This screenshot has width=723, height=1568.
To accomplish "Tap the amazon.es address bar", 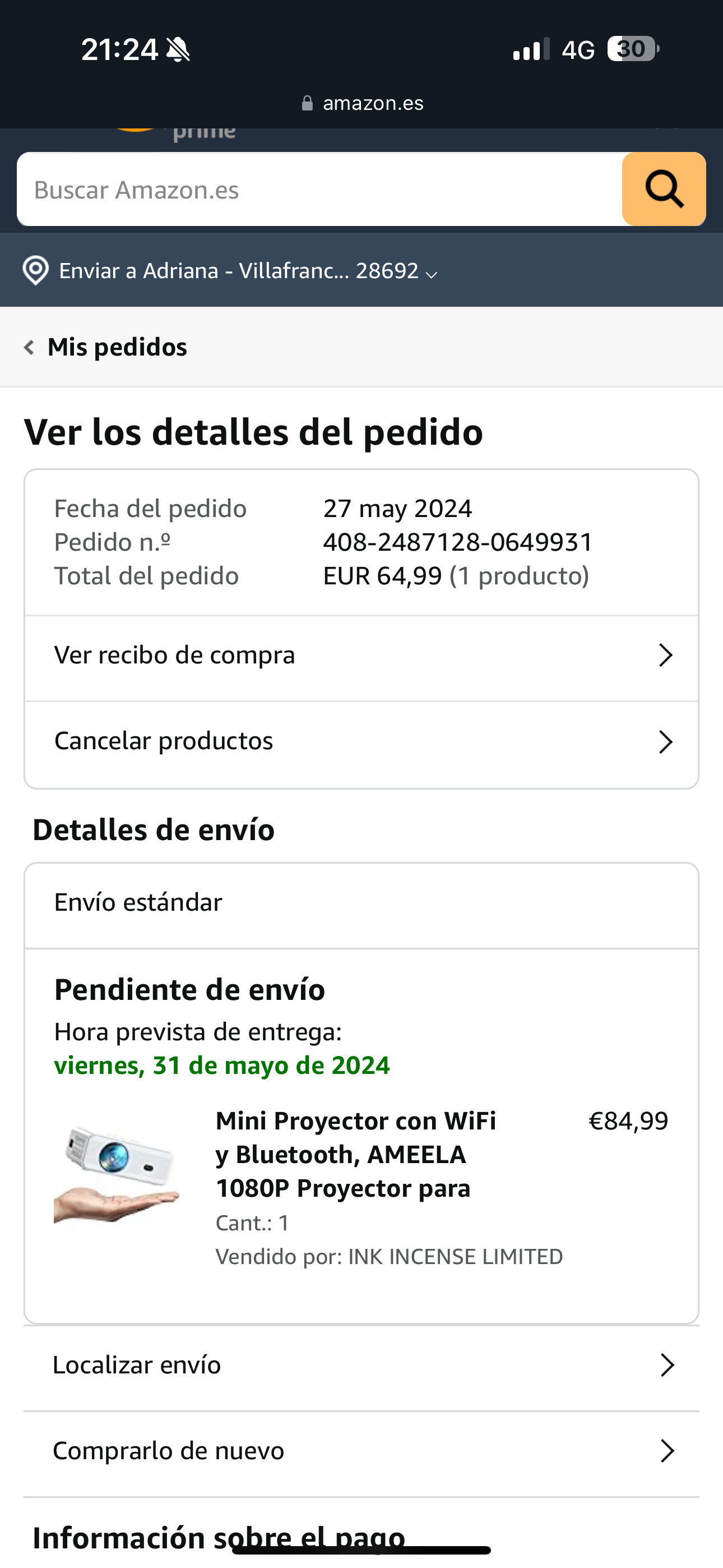I will pyautogui.click(x=363, y=104).
